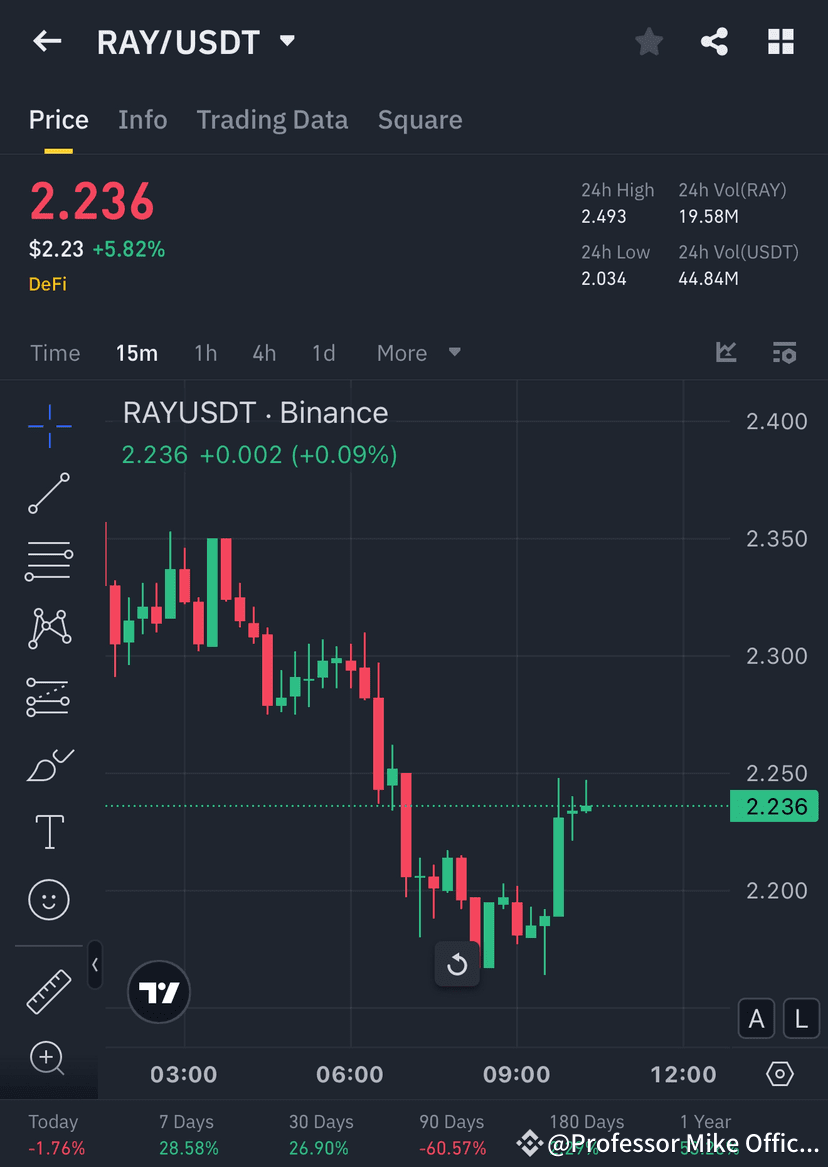Screen dimensions: 828x1167
Task: Collapse the drawing toolbar with the chevron
Action: tap(95, 965)
